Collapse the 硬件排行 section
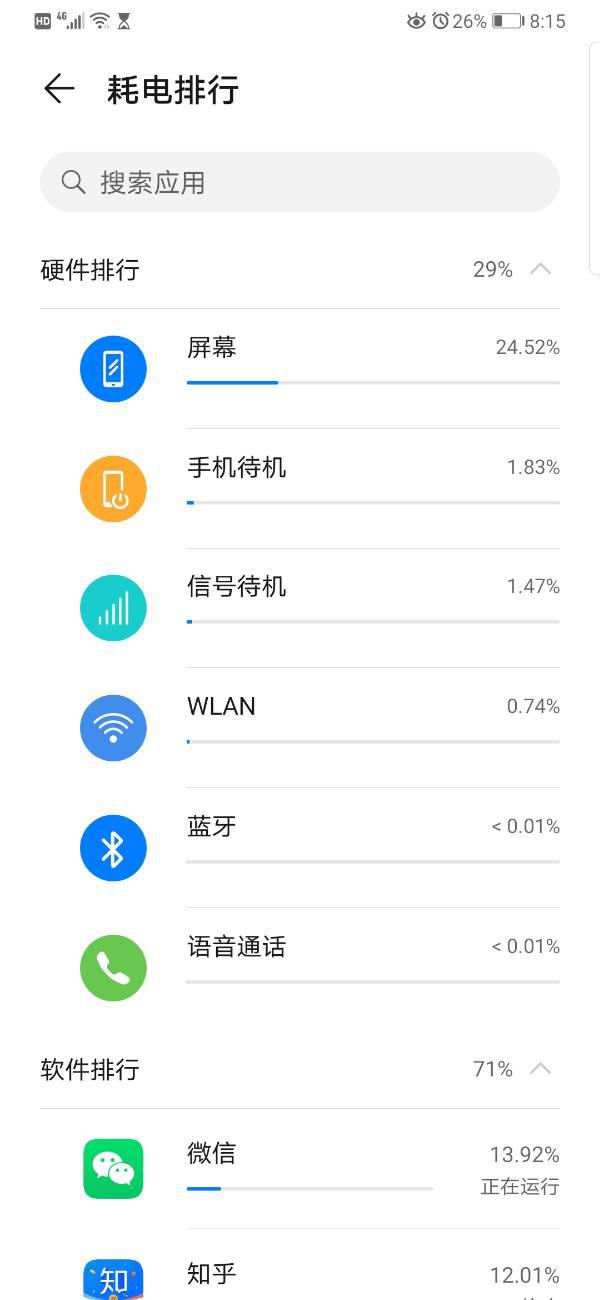This screenshot has width=600, height=1300. 540,269
